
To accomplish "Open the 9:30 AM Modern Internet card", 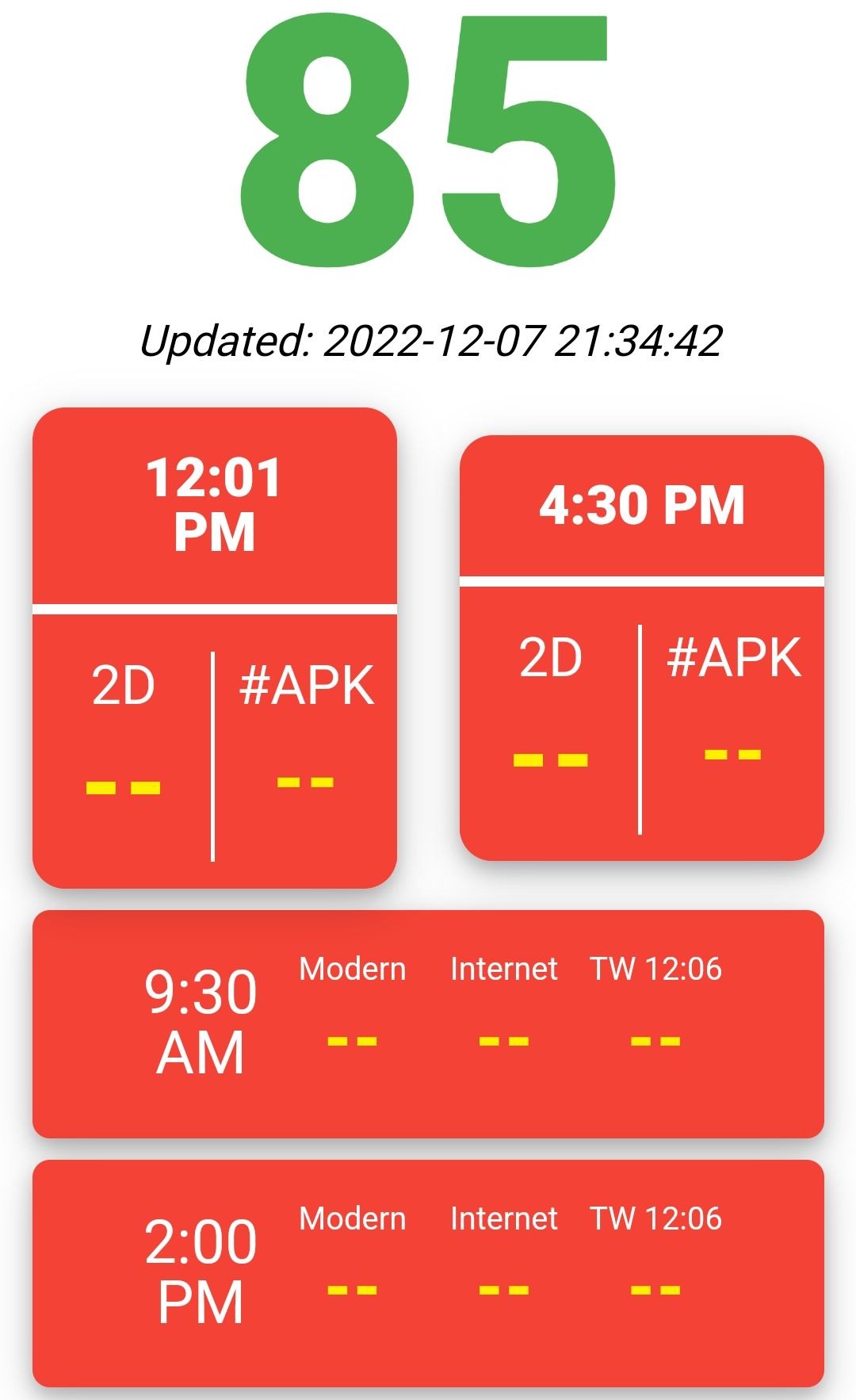I will point(428,1024).
